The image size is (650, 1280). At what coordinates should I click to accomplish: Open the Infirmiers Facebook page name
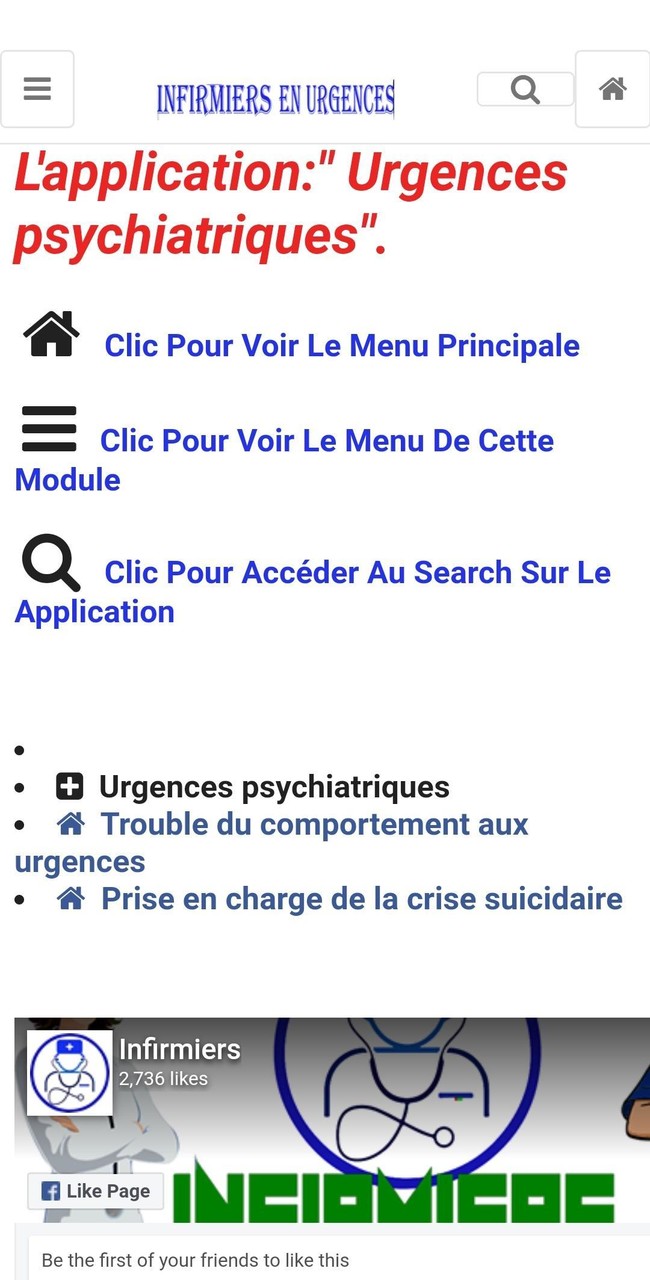(x=180, y=1049)
